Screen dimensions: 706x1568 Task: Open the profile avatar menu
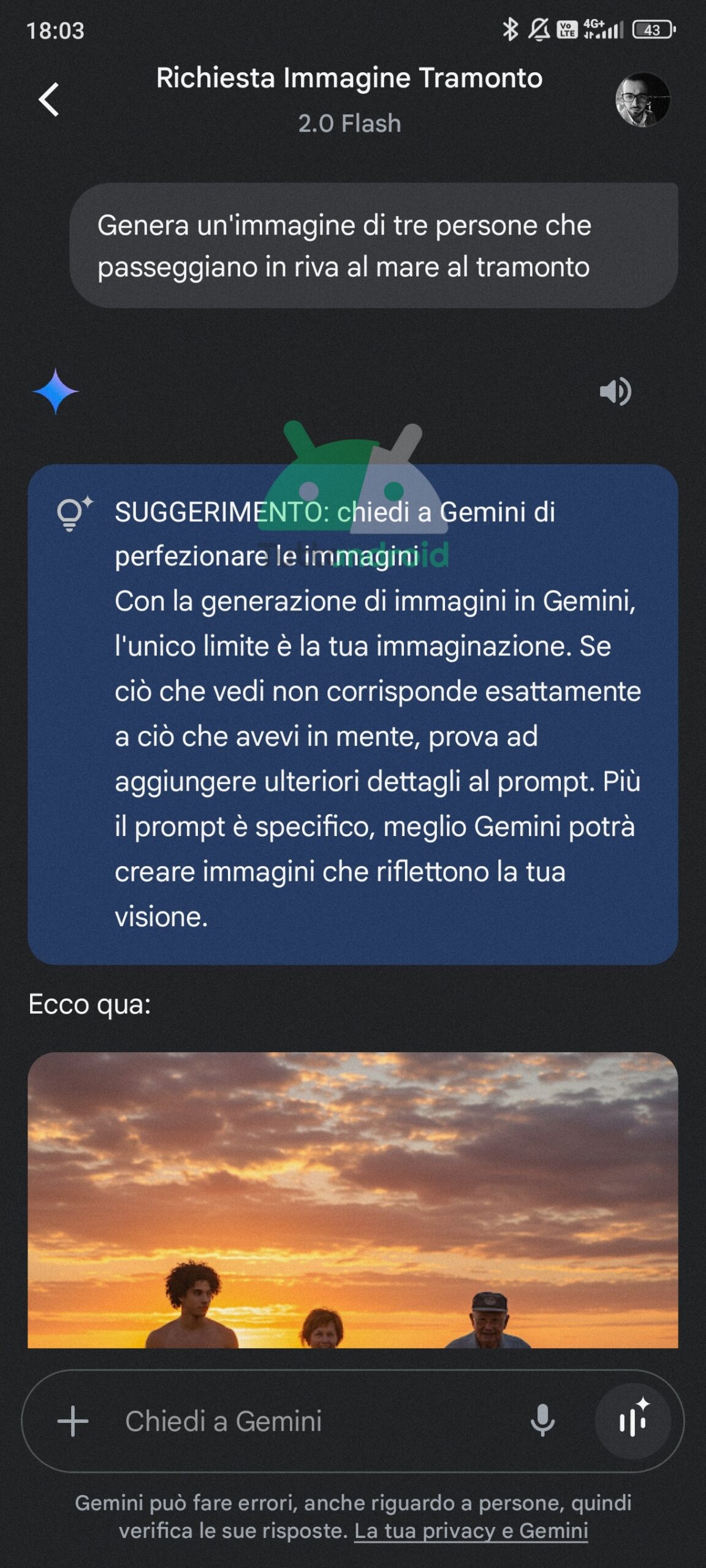tap(642, 99)
